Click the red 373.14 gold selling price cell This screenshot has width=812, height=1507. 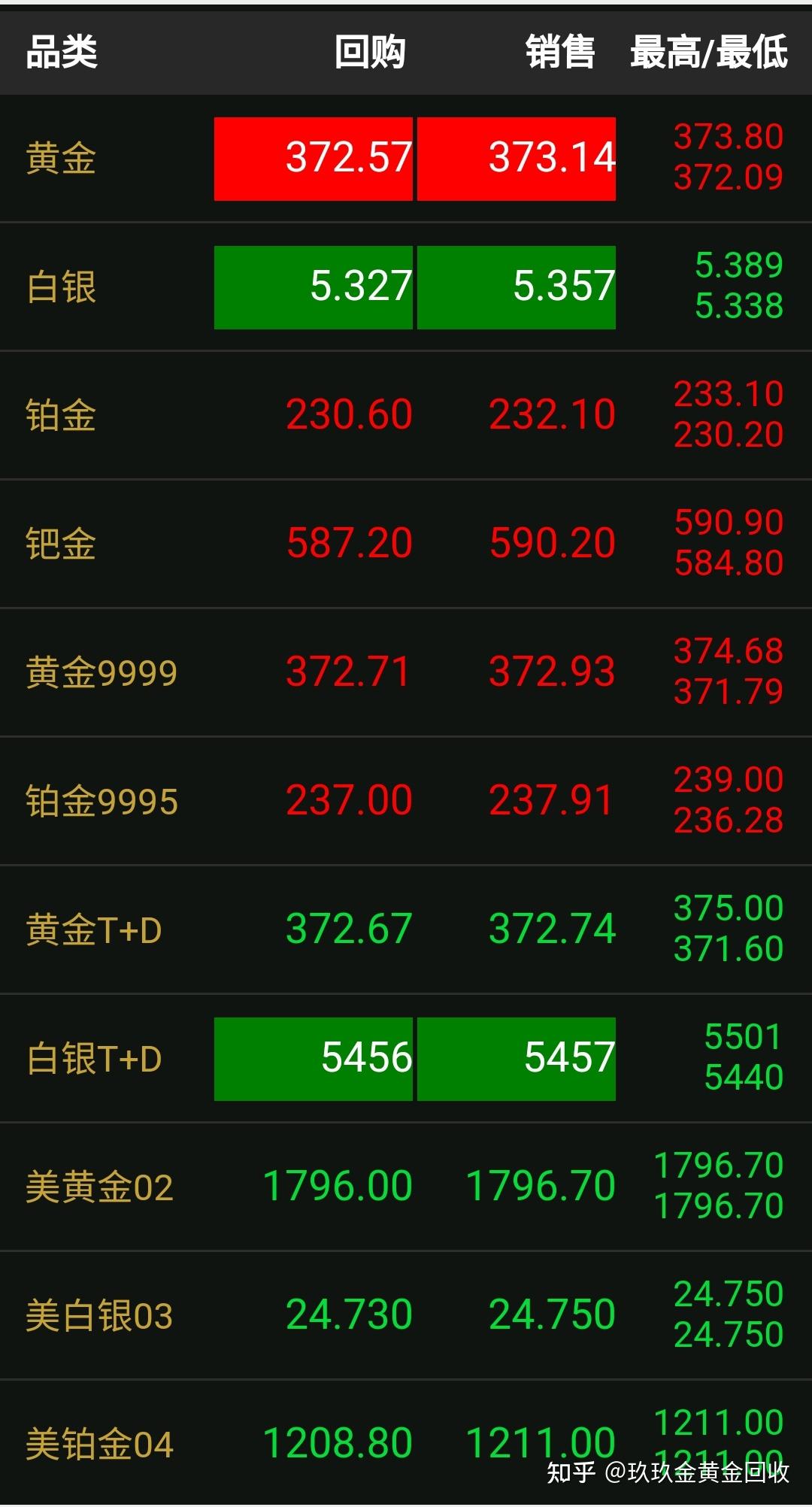[x=517, y=158]
